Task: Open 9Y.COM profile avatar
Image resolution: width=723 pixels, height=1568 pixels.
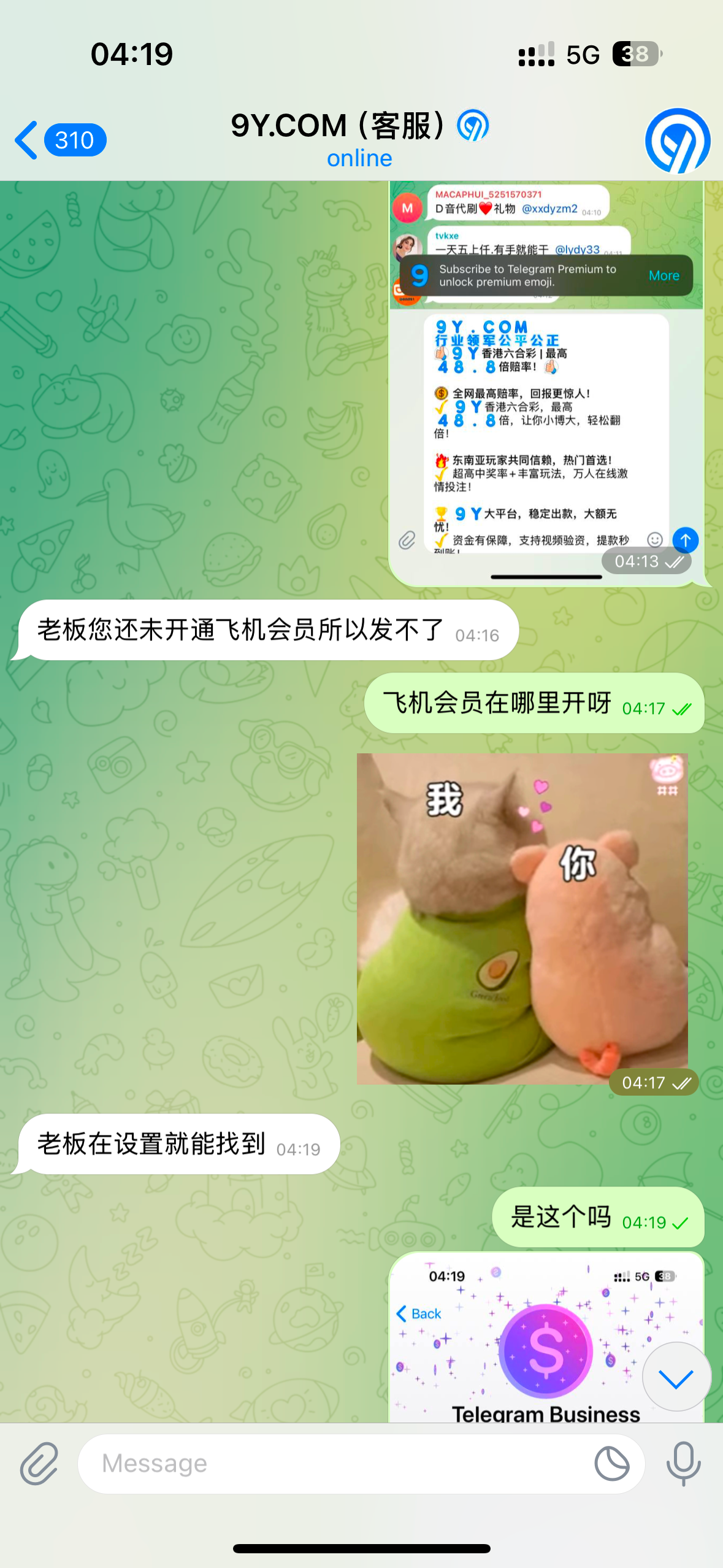Action: 677,140
